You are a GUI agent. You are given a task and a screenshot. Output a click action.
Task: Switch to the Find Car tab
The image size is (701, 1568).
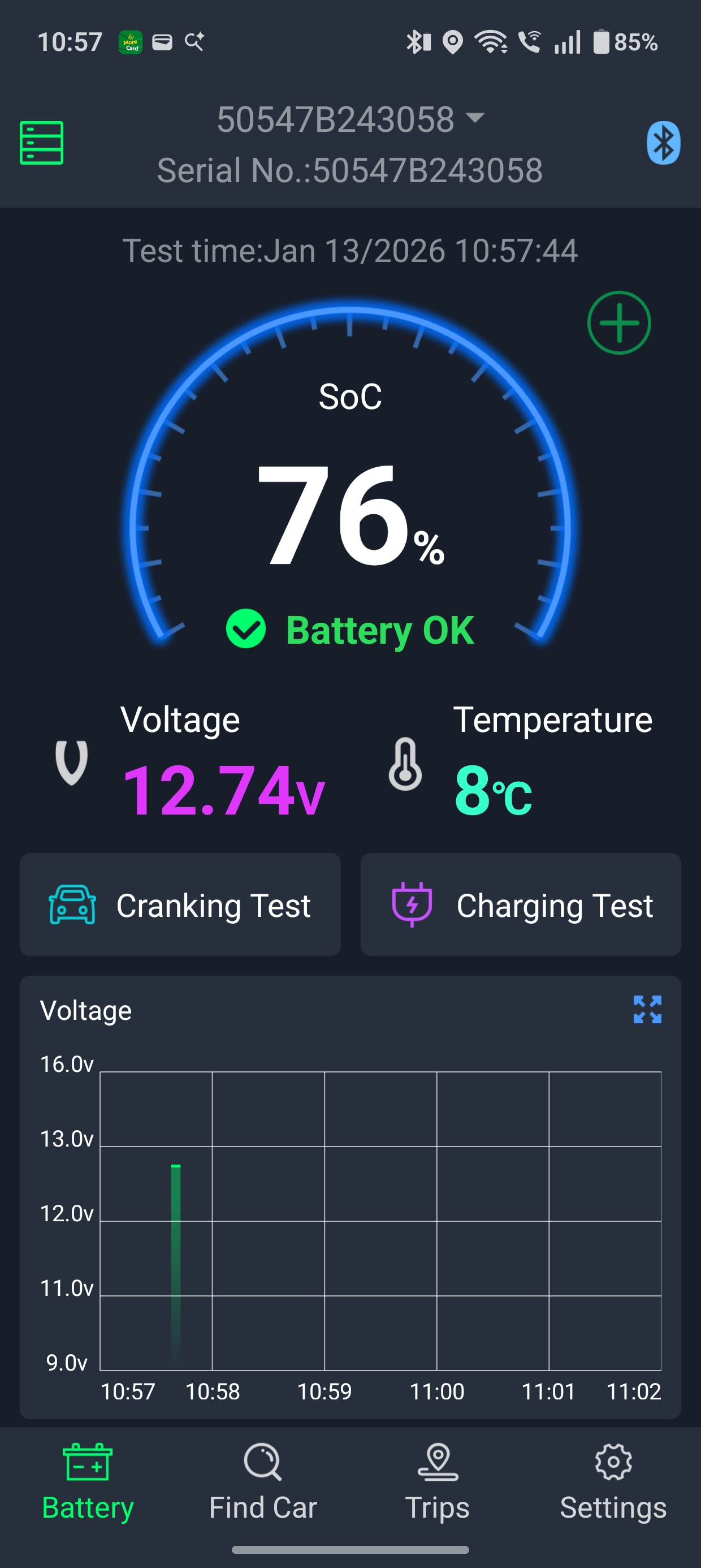[x=263, y=1481]
